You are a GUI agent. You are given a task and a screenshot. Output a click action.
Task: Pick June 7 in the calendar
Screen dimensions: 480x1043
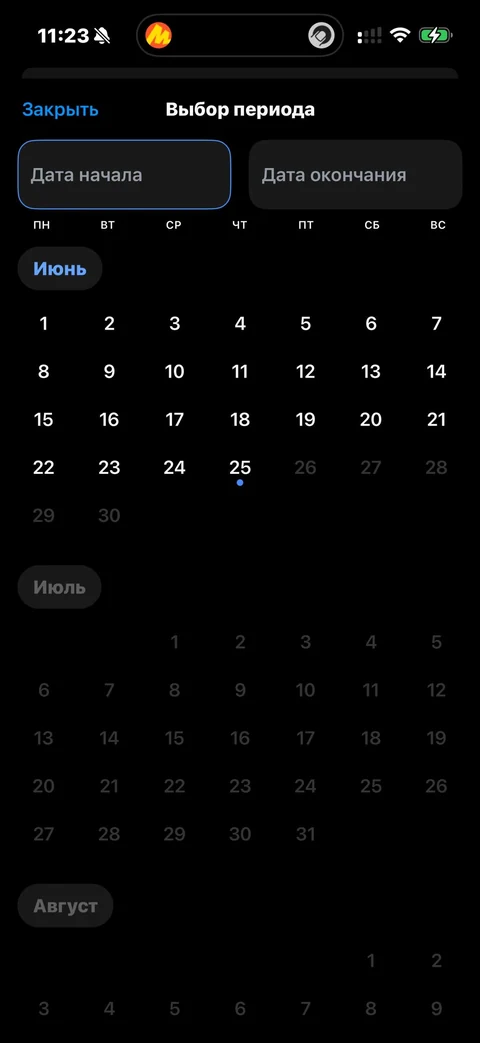point(436,324)
